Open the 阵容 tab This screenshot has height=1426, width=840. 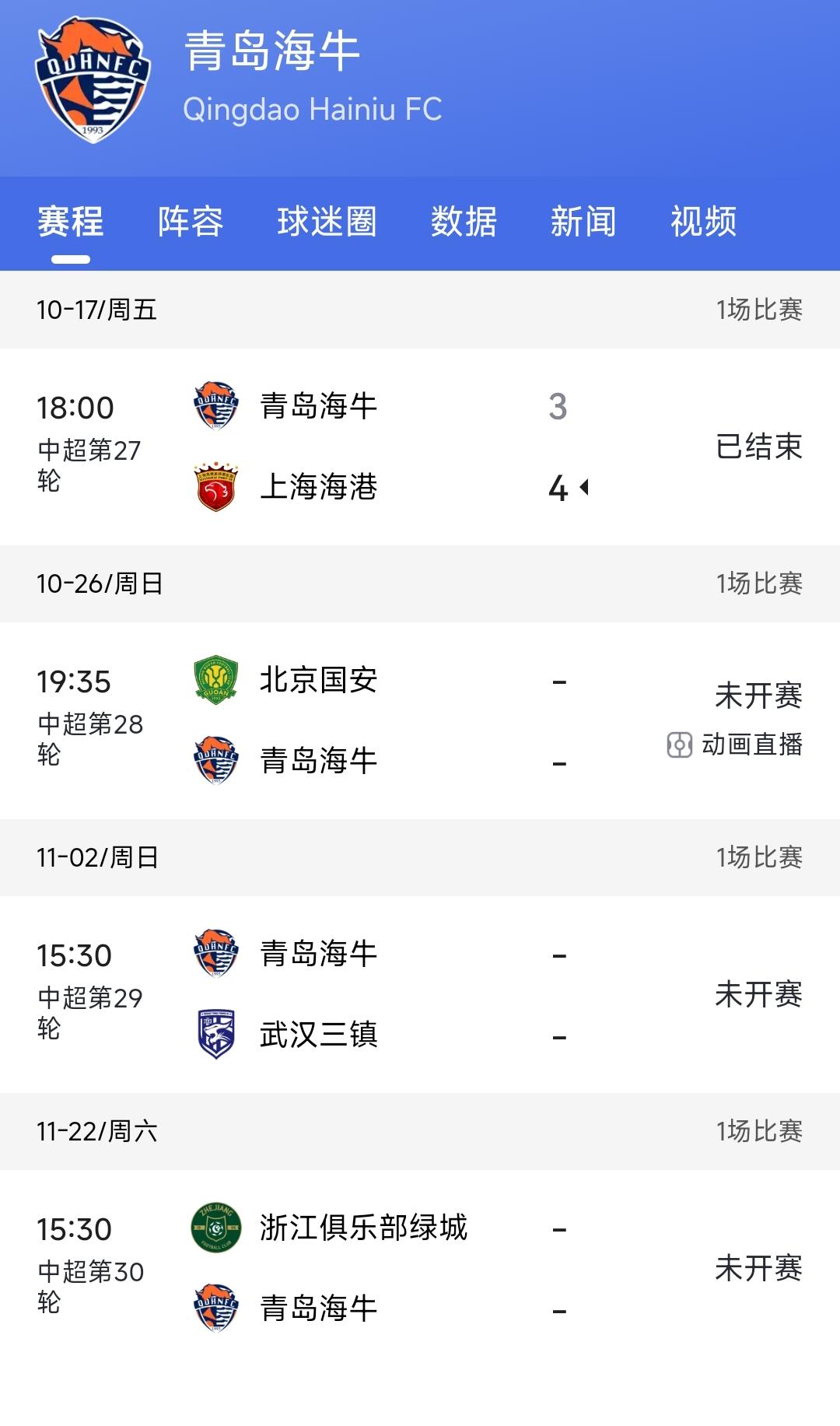pyautogui.click(x=191, y=222)
